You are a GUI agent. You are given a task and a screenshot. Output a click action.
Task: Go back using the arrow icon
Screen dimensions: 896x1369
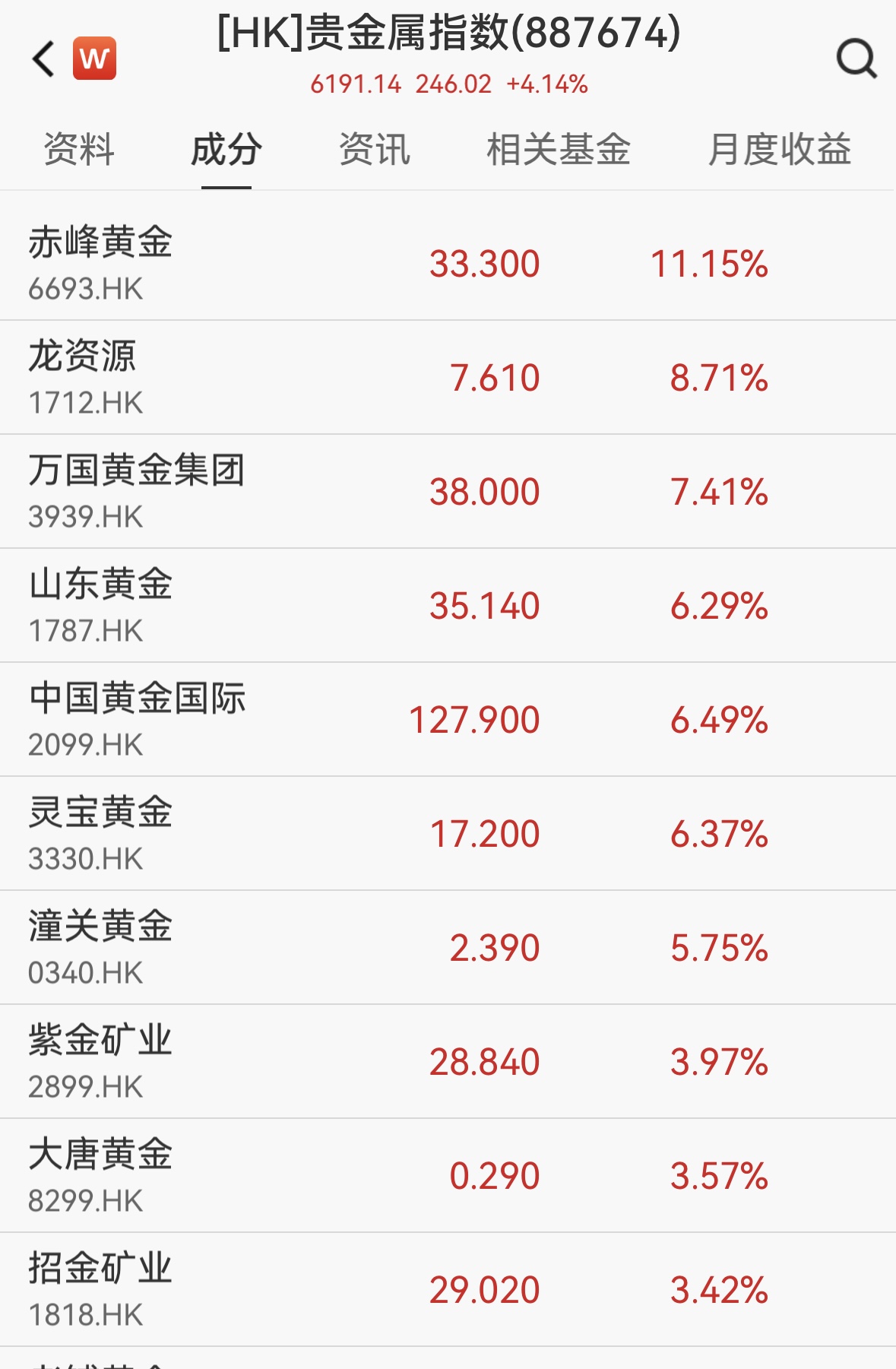point(44,59)
